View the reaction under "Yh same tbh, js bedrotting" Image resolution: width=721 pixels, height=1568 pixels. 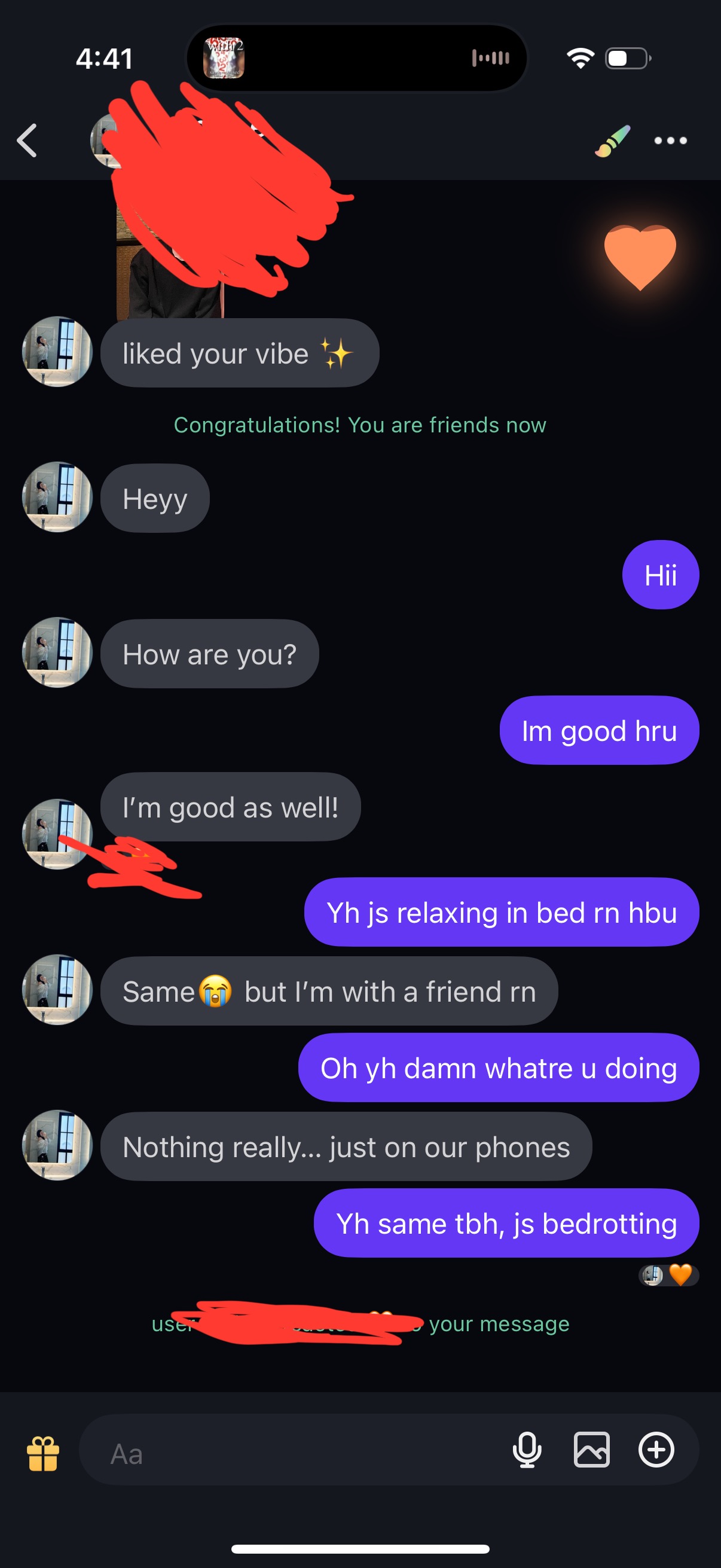[668, 1274]
